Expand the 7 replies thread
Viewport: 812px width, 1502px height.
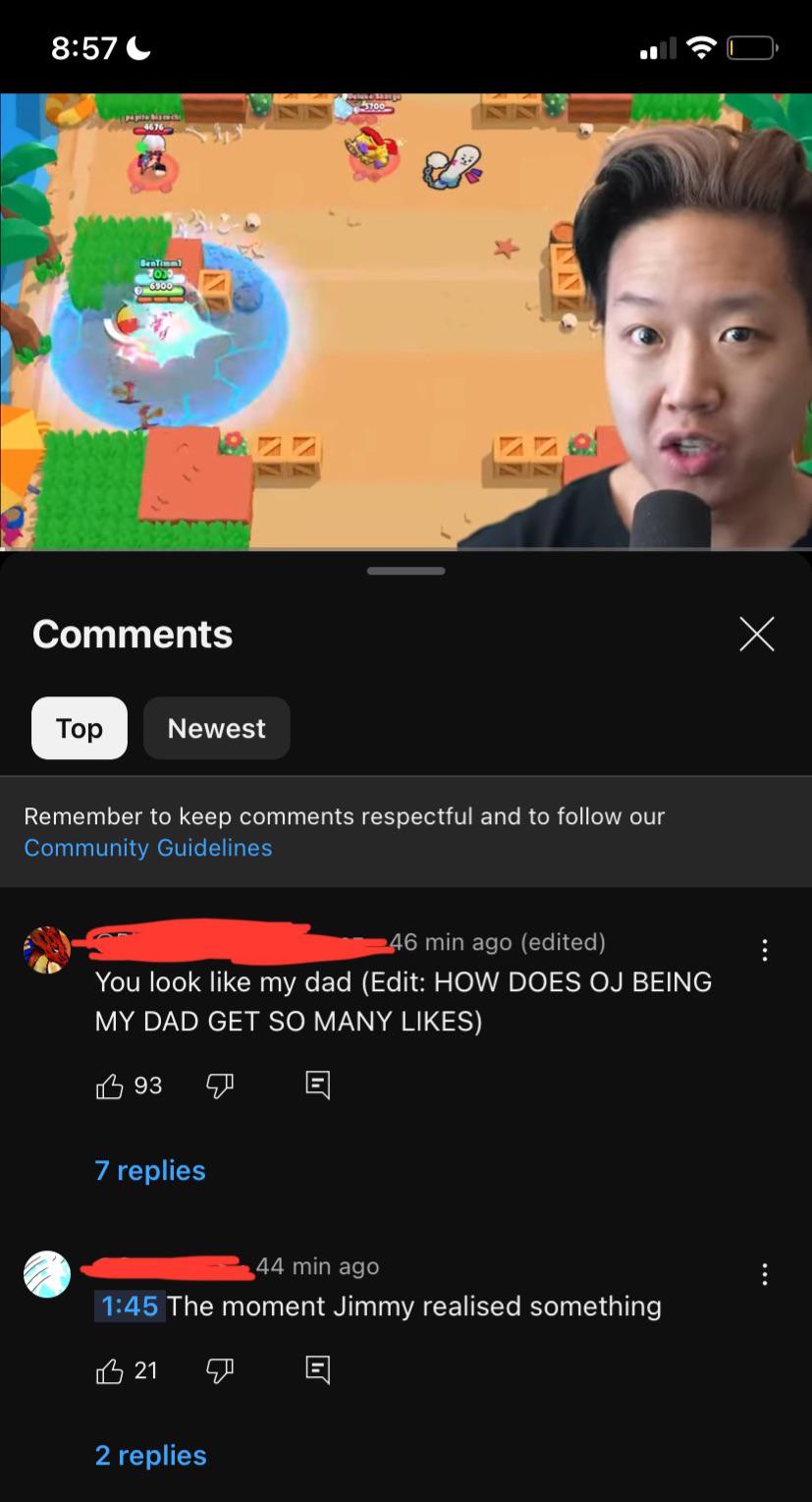pyautogui.click(x=150, y=1170)
